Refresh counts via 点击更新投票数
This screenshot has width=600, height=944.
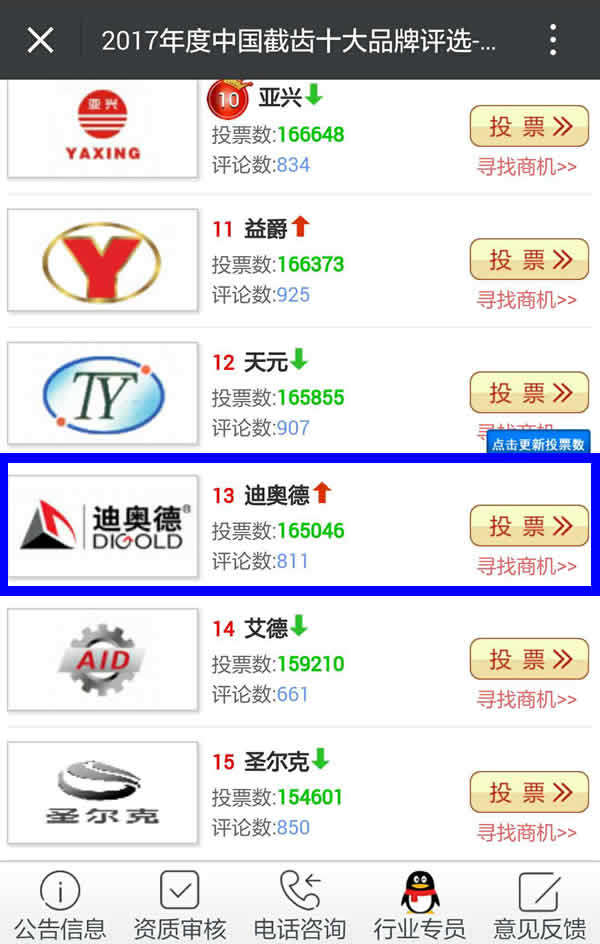tap(537, 445)
